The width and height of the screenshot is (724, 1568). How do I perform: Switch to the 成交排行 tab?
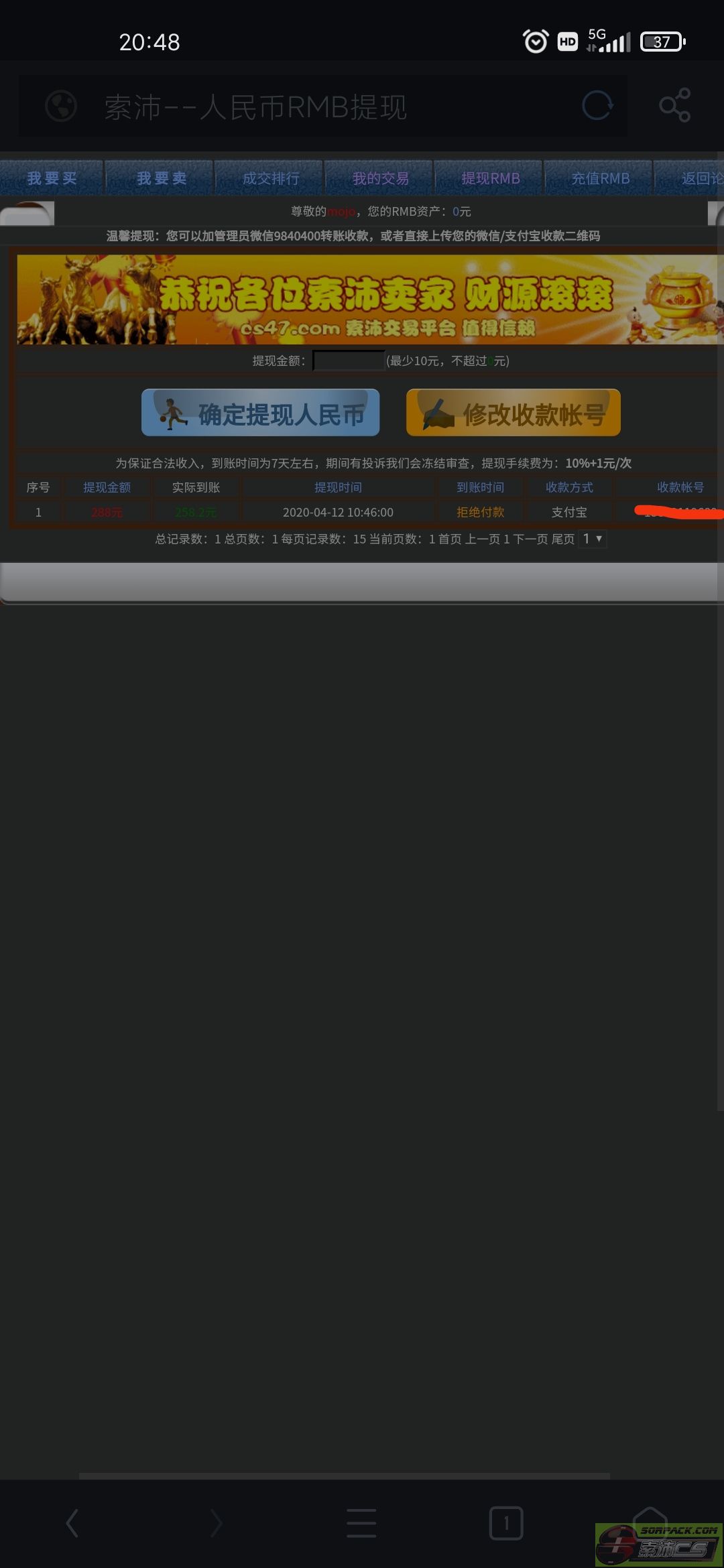pyautogui.click(x=271, y=178)
